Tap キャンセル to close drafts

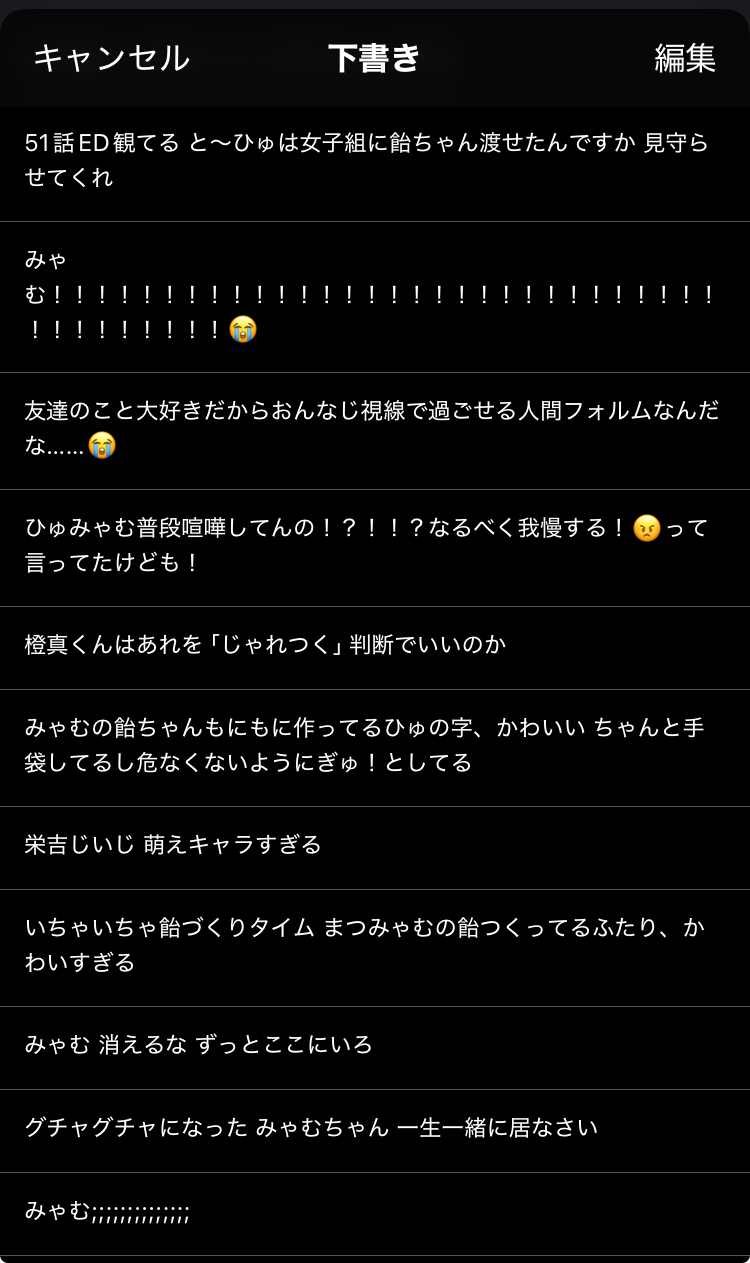coord(111,58)
